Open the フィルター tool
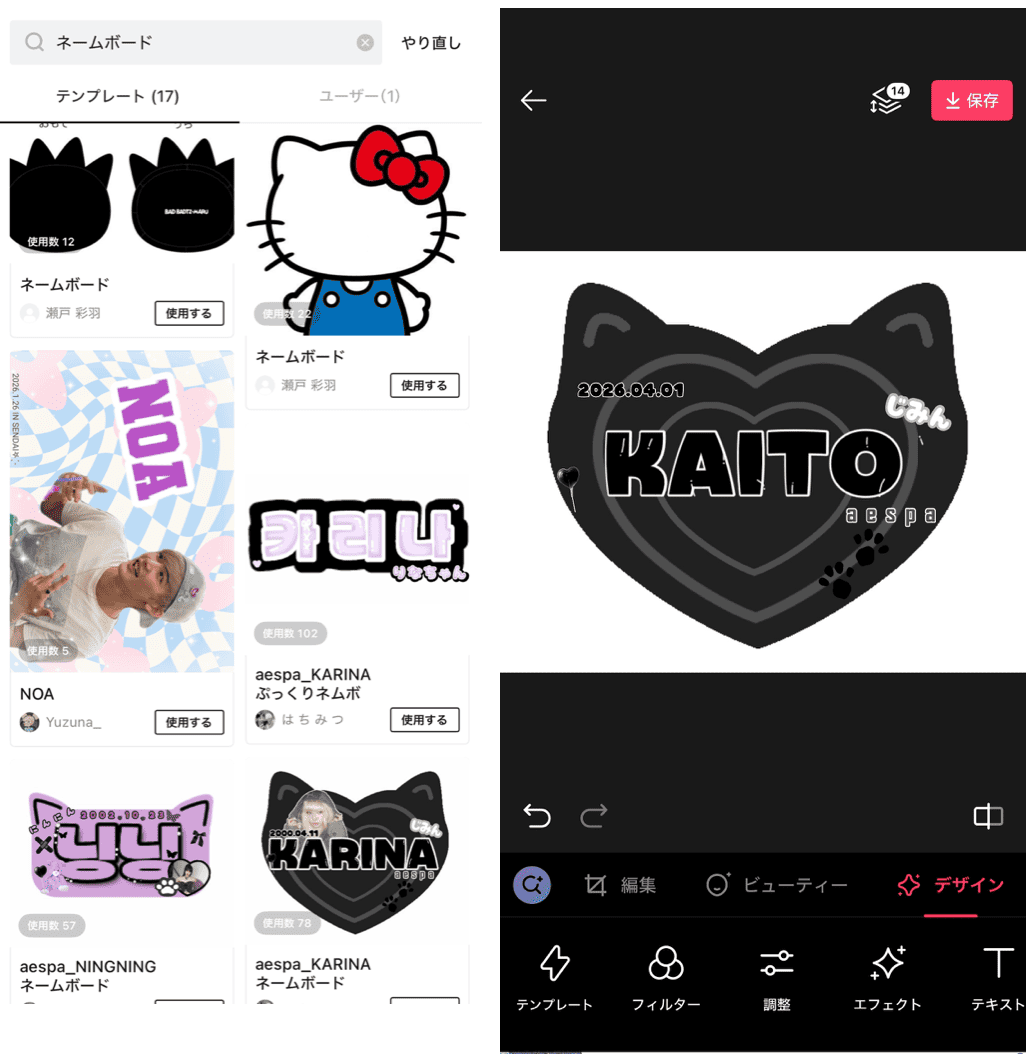Viewport: 1030px width, 1054px height. tap(666, 979)
